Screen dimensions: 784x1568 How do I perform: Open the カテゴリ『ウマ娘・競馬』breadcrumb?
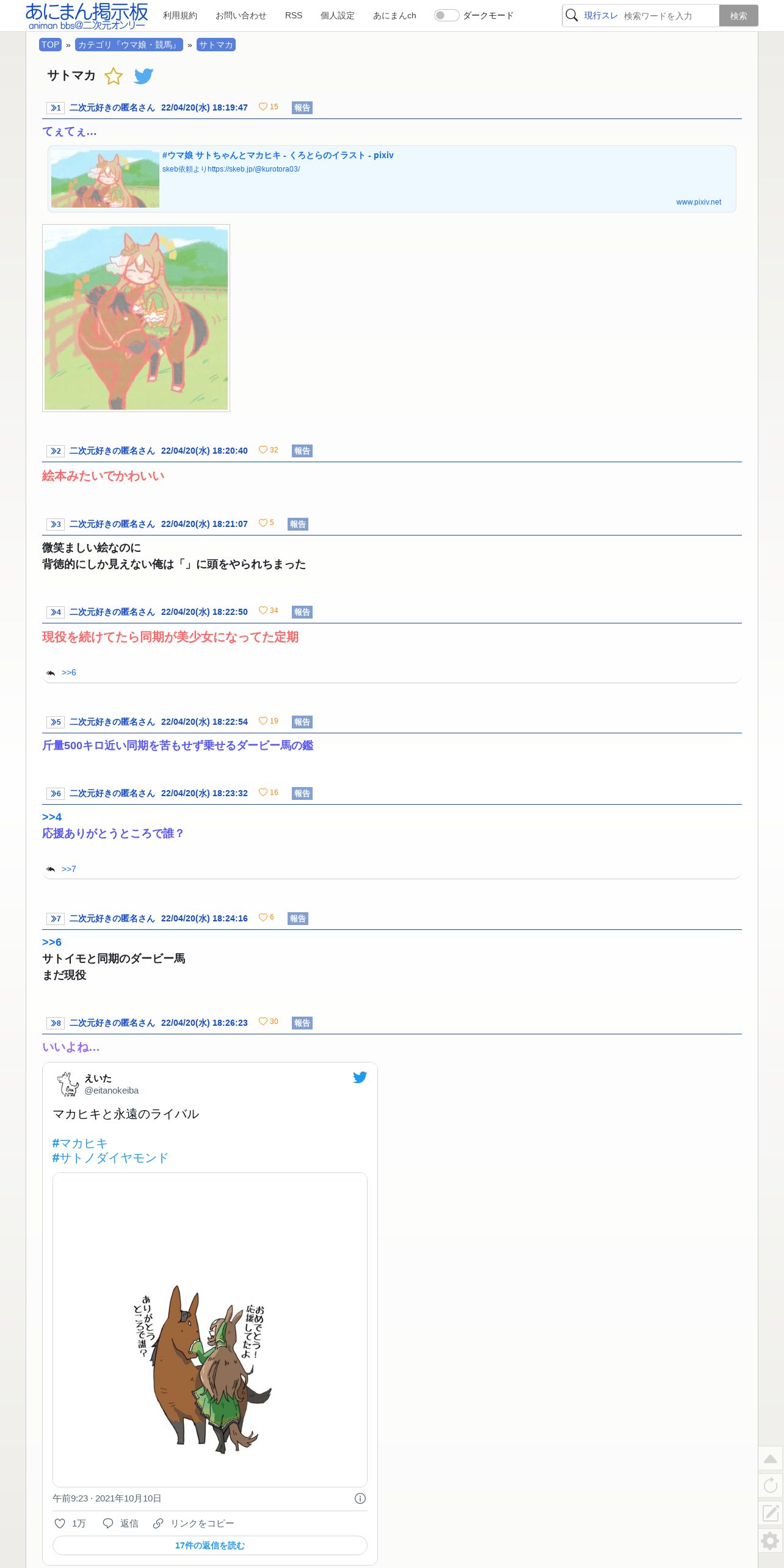click(x=129, y=45)
